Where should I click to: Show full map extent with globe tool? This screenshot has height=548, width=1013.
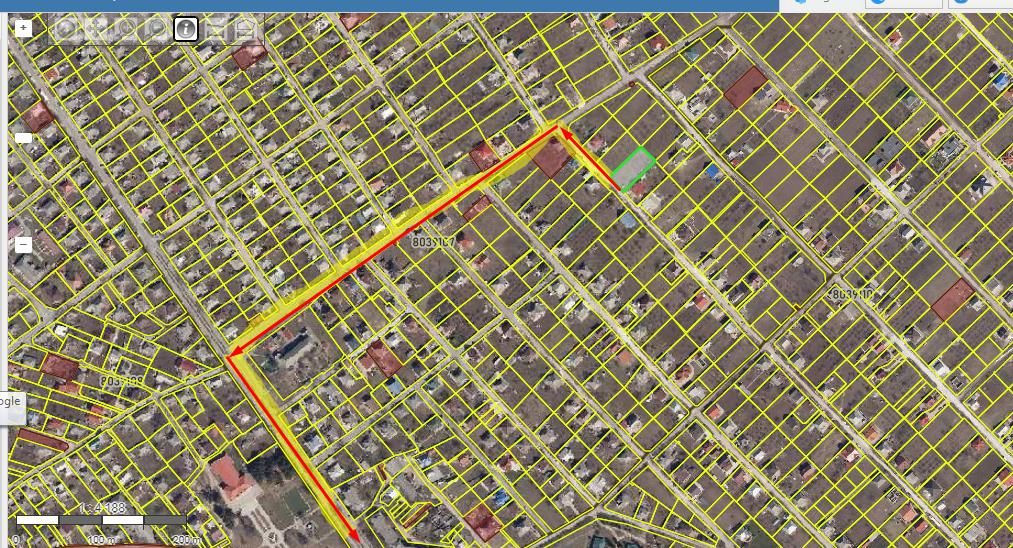66,29
